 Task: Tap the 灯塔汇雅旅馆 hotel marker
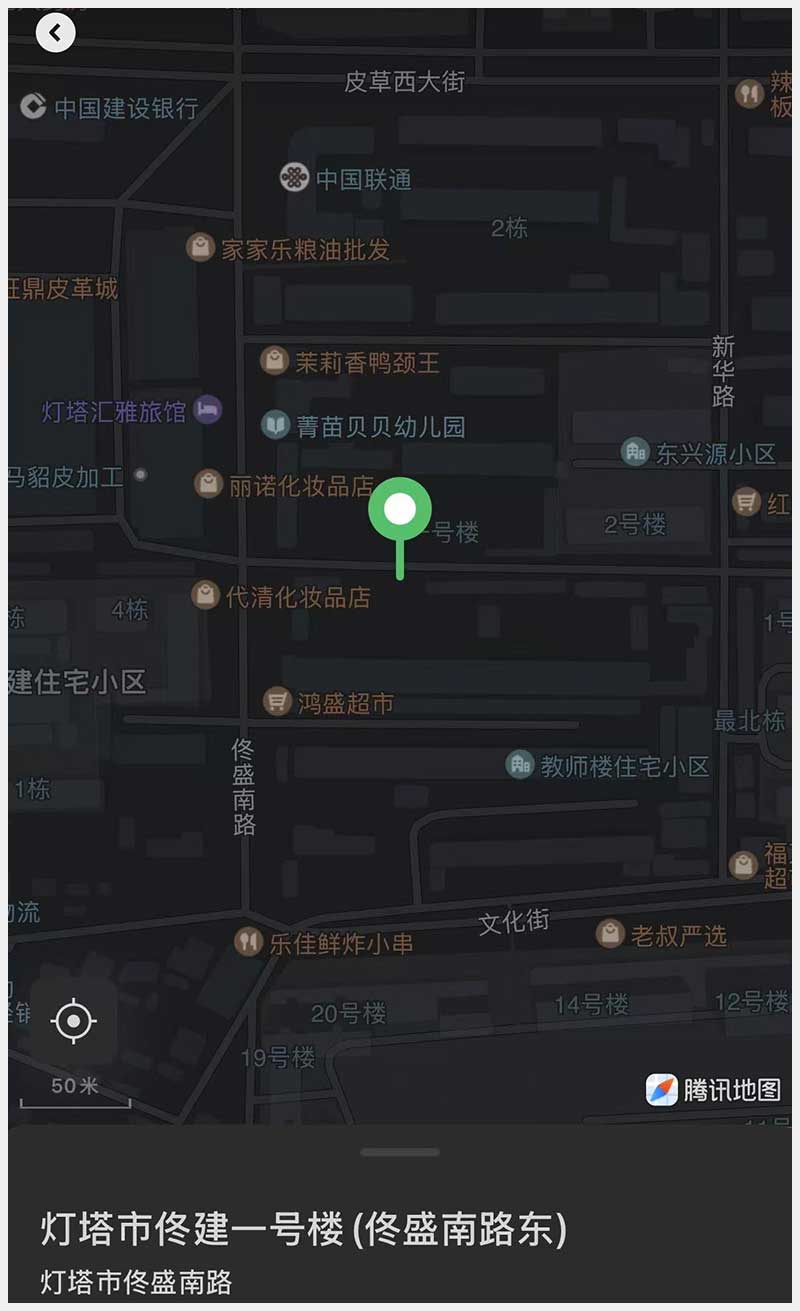pos(207,409)
